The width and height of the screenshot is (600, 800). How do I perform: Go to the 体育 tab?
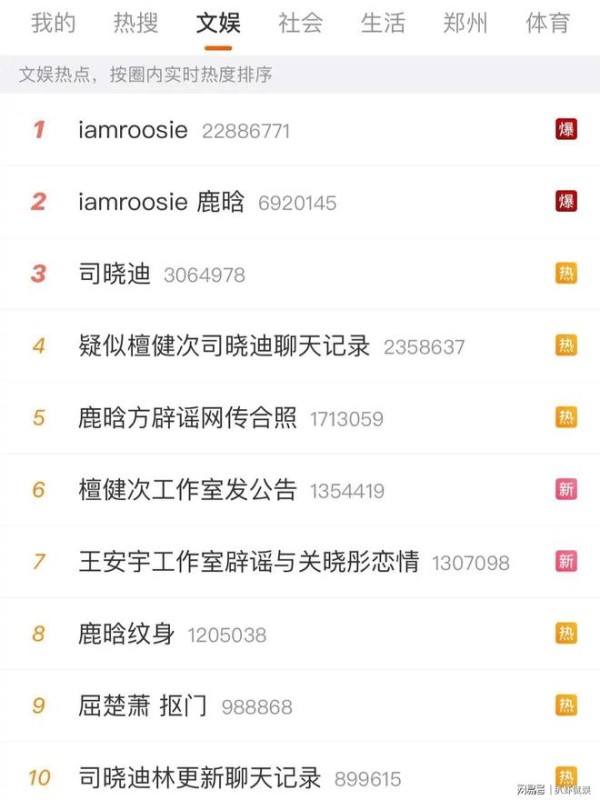pyautogui.click(x=547, y=23)
